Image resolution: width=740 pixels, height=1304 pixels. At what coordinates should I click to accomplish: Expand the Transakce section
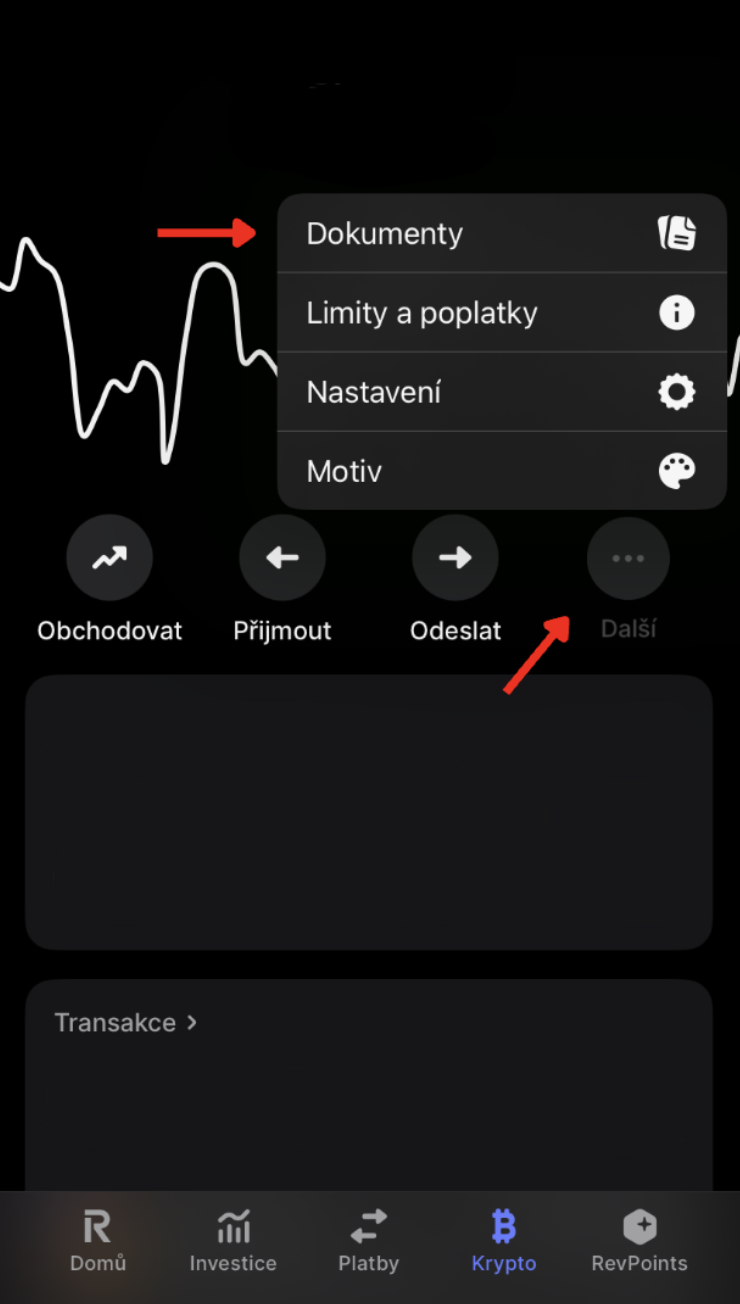point(125,1022)
